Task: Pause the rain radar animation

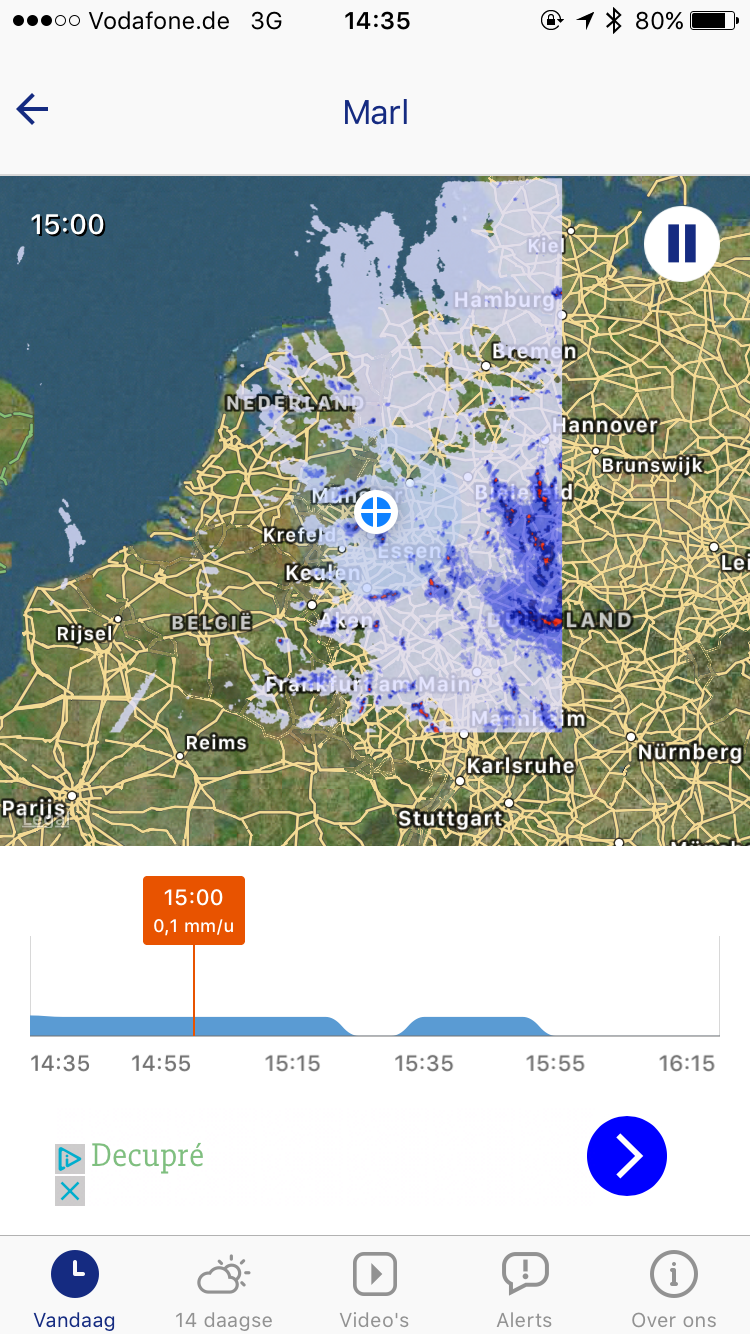Action: pyautogui.click(x=681, y=243)
